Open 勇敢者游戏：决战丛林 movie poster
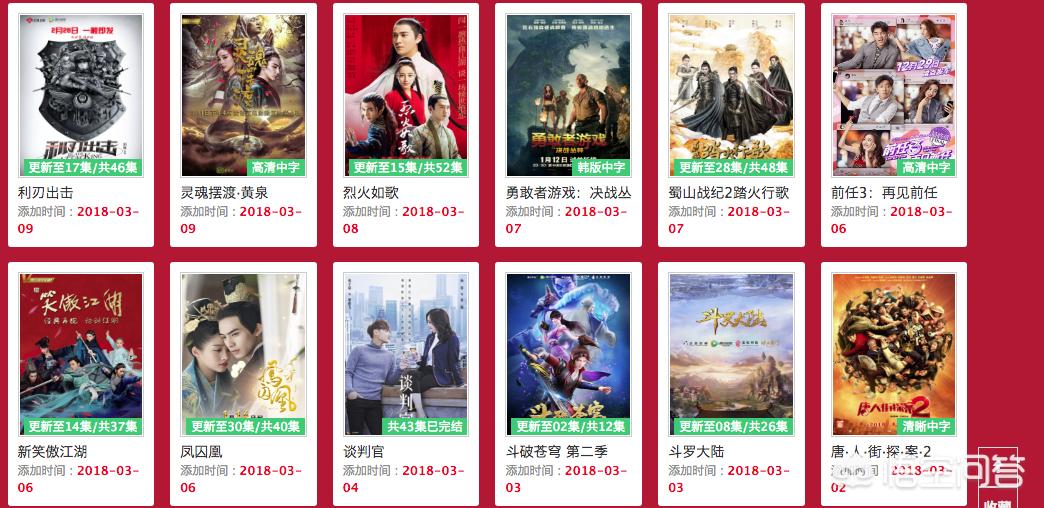This screenshot has height=508, width=1044. [x=568, y=96]
